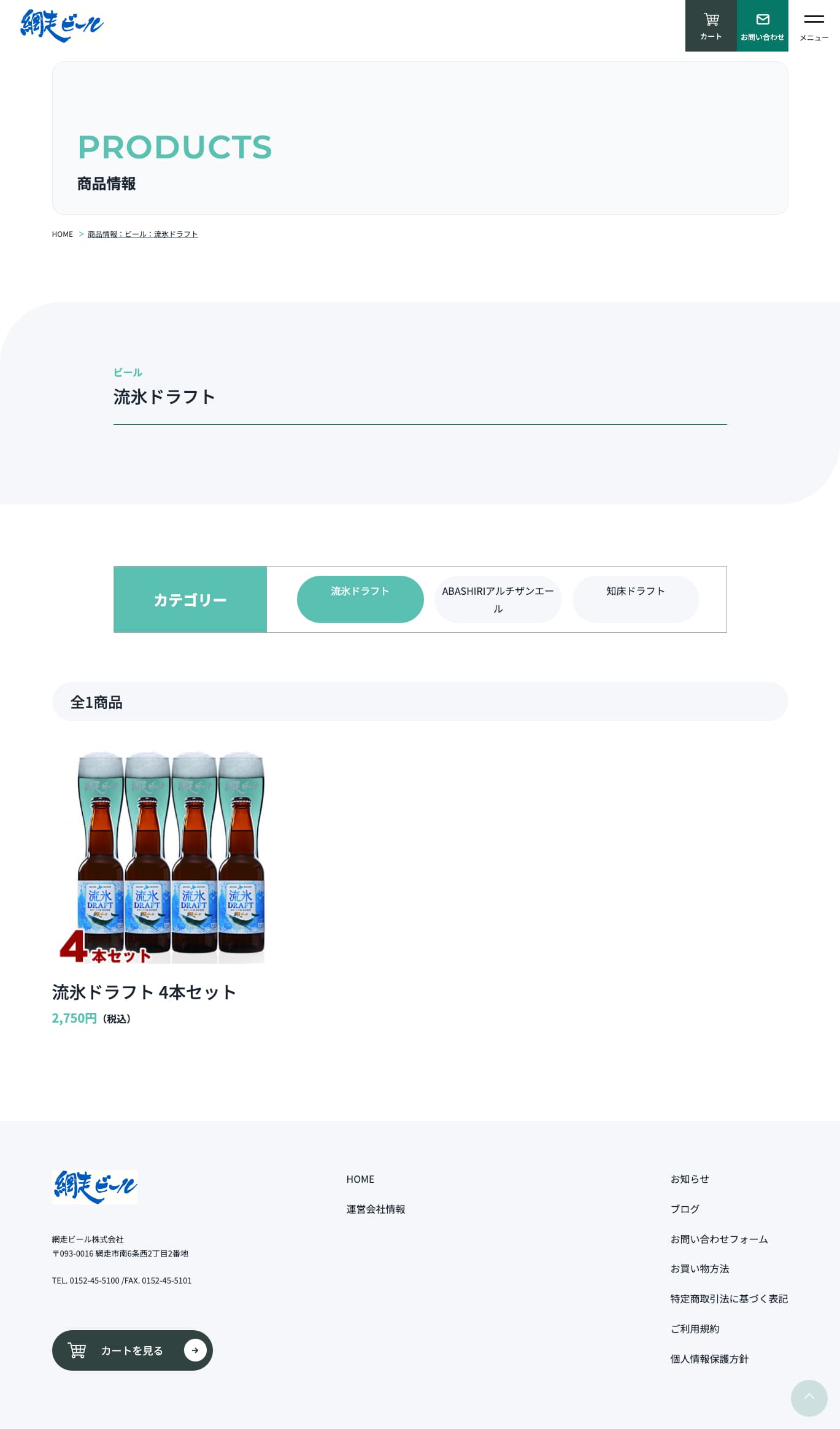Open the 特定商取引法に基づく表記 page
Viewport: 840px width, 1429px height.
[x=730, y=1299]
